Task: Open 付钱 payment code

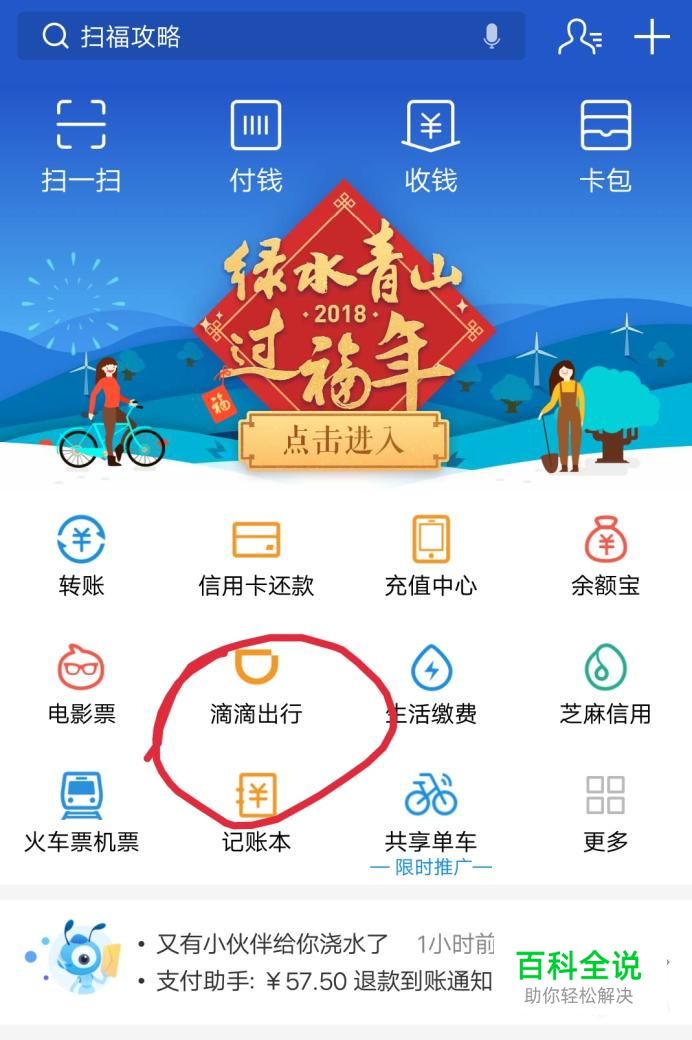Action: pyautogui.click(x=256, y=145)
